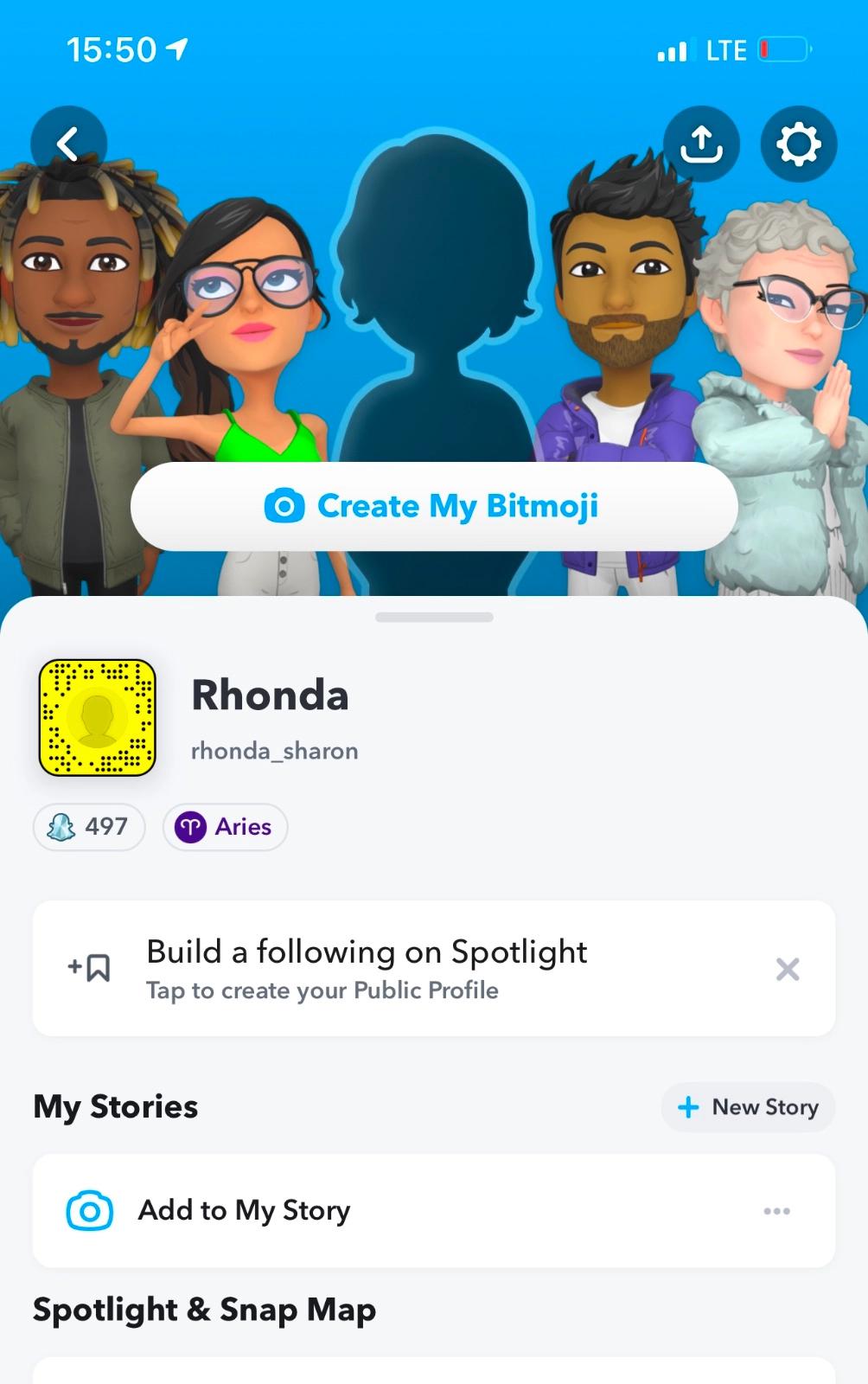Share profile via the upload icon
The image size is (868, 1384).
pos(701,144)
